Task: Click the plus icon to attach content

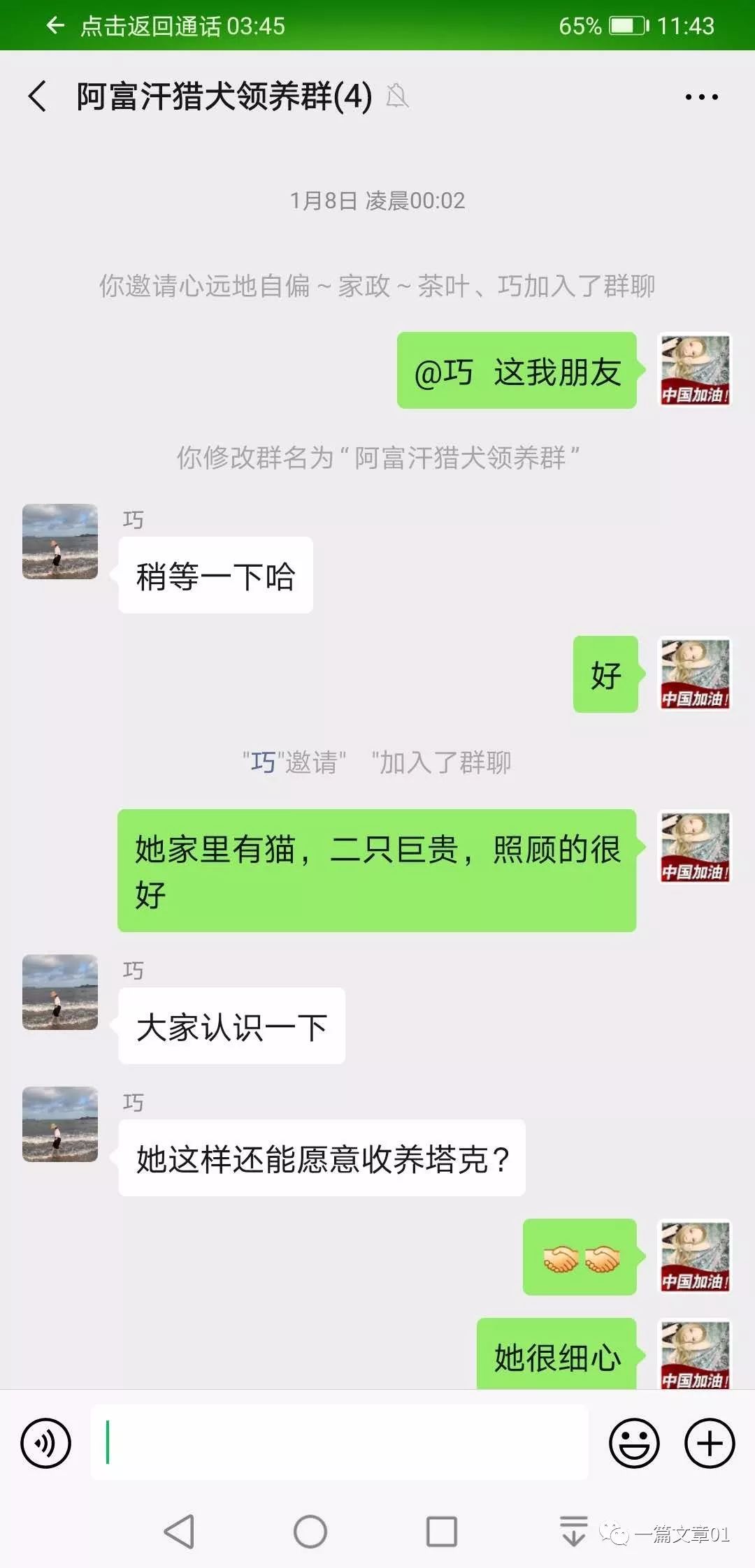Action: pyautogui.click(x=709, y=1456)
